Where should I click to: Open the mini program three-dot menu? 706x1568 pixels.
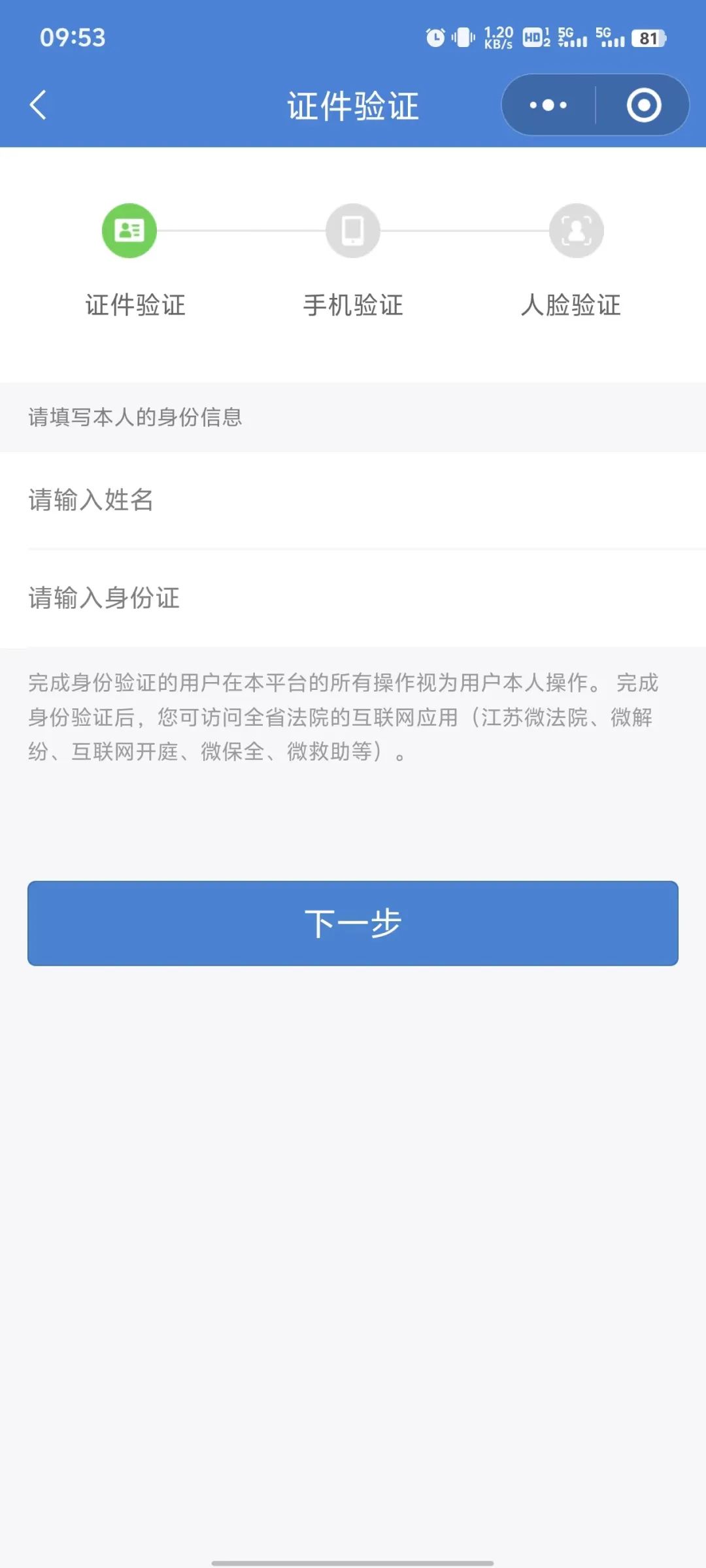point(548,105)
